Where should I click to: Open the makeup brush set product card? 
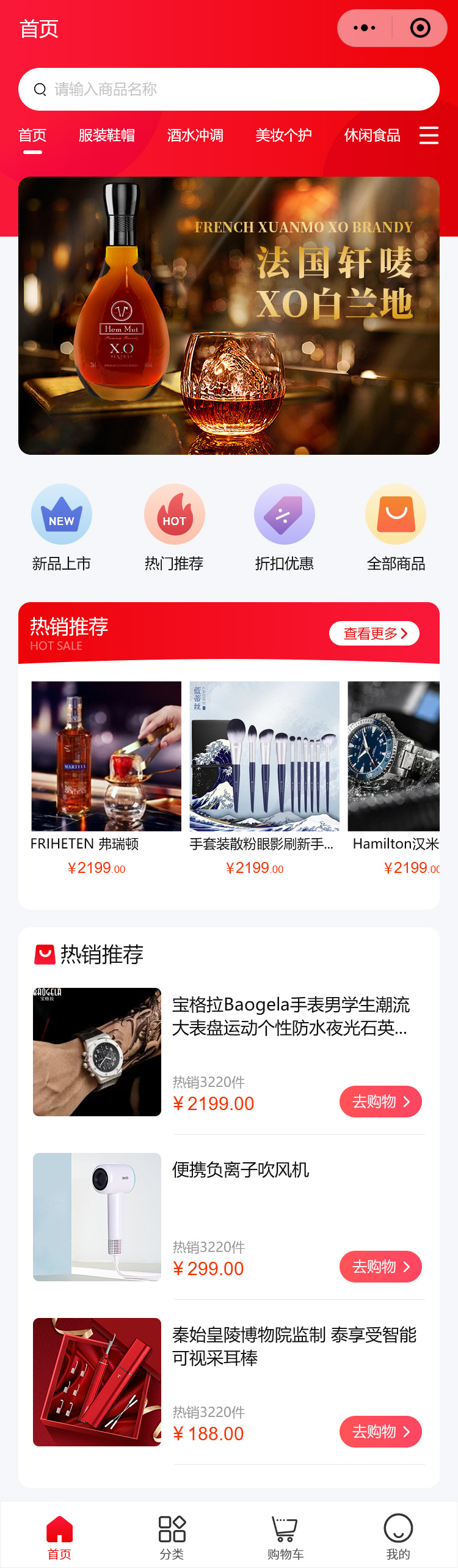pyautogui.click(x=264, y=776)
